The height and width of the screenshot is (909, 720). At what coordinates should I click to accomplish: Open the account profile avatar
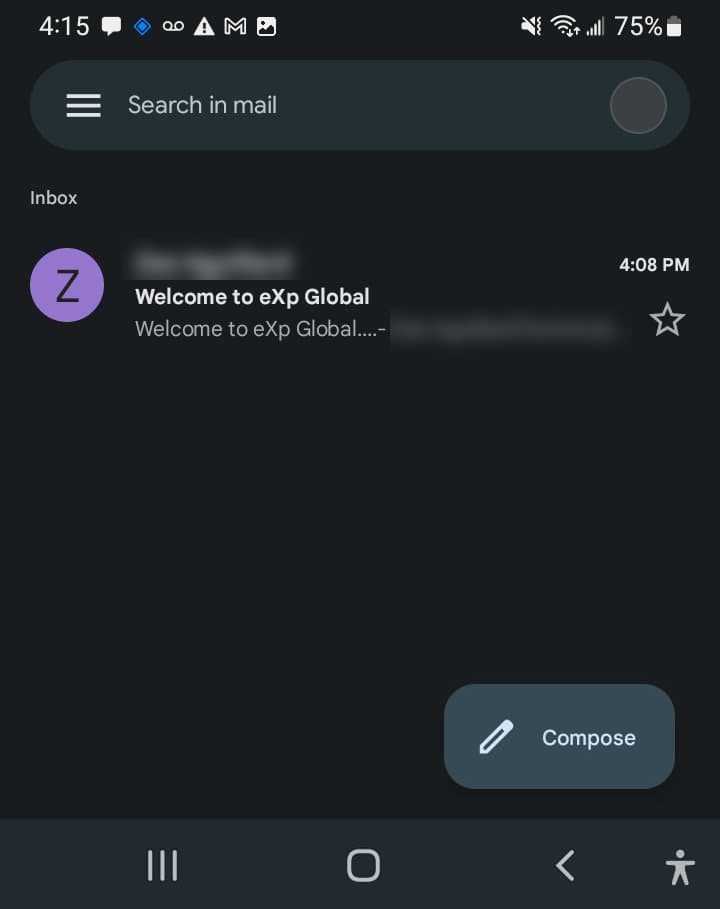[638, 105]
